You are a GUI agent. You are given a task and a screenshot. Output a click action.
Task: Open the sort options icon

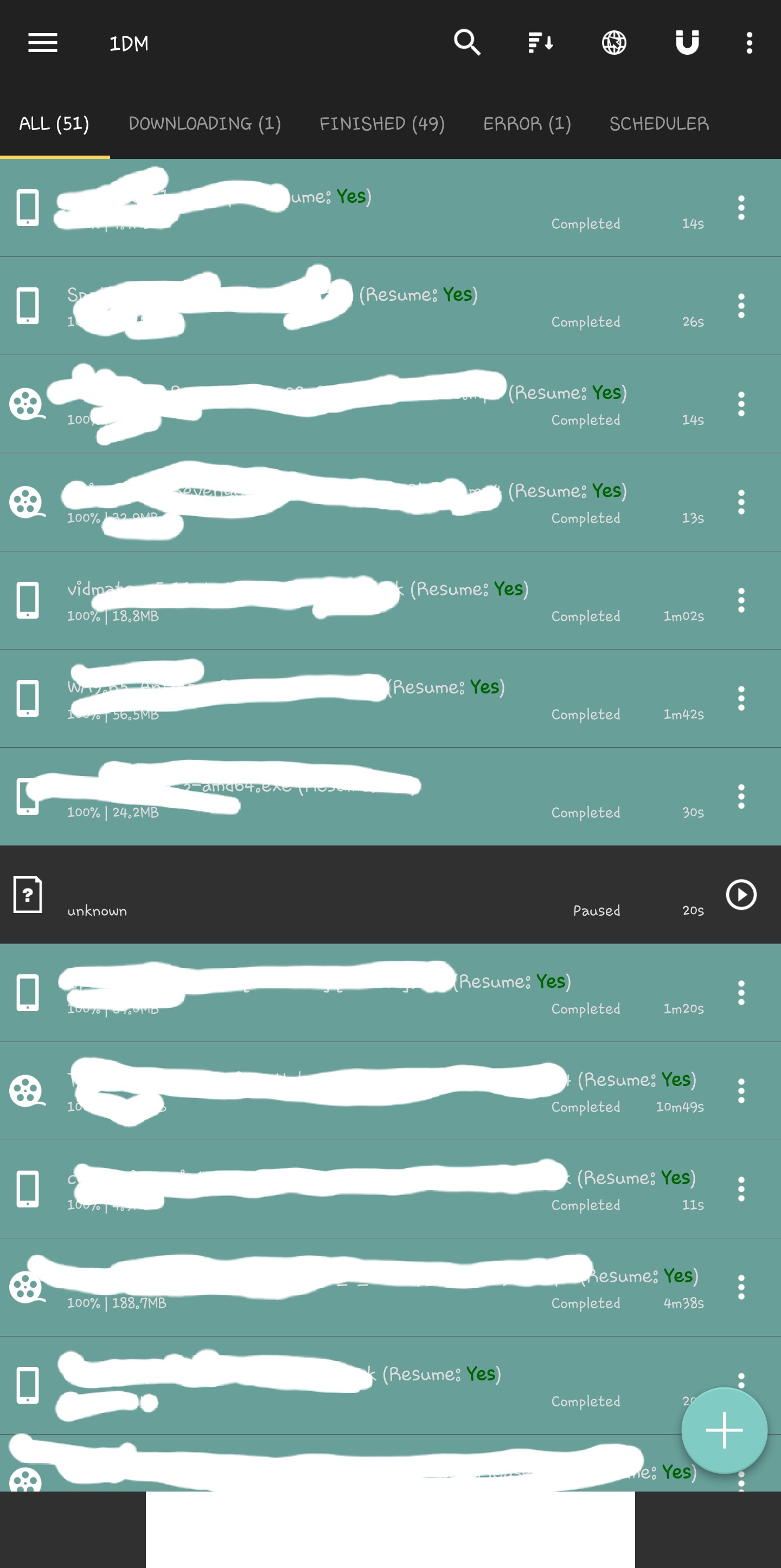point(541,43)
